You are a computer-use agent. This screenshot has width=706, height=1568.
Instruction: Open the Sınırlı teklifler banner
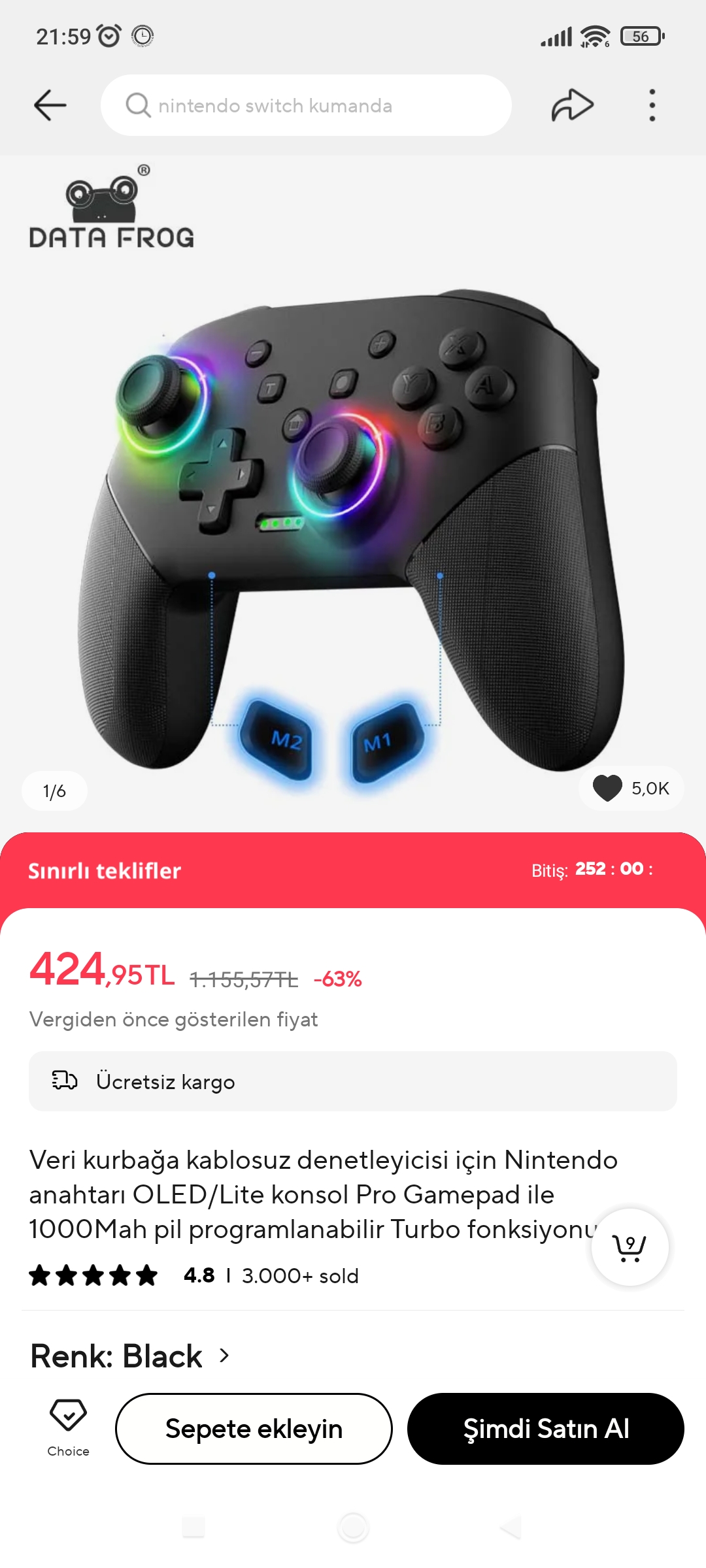(353, 870)
